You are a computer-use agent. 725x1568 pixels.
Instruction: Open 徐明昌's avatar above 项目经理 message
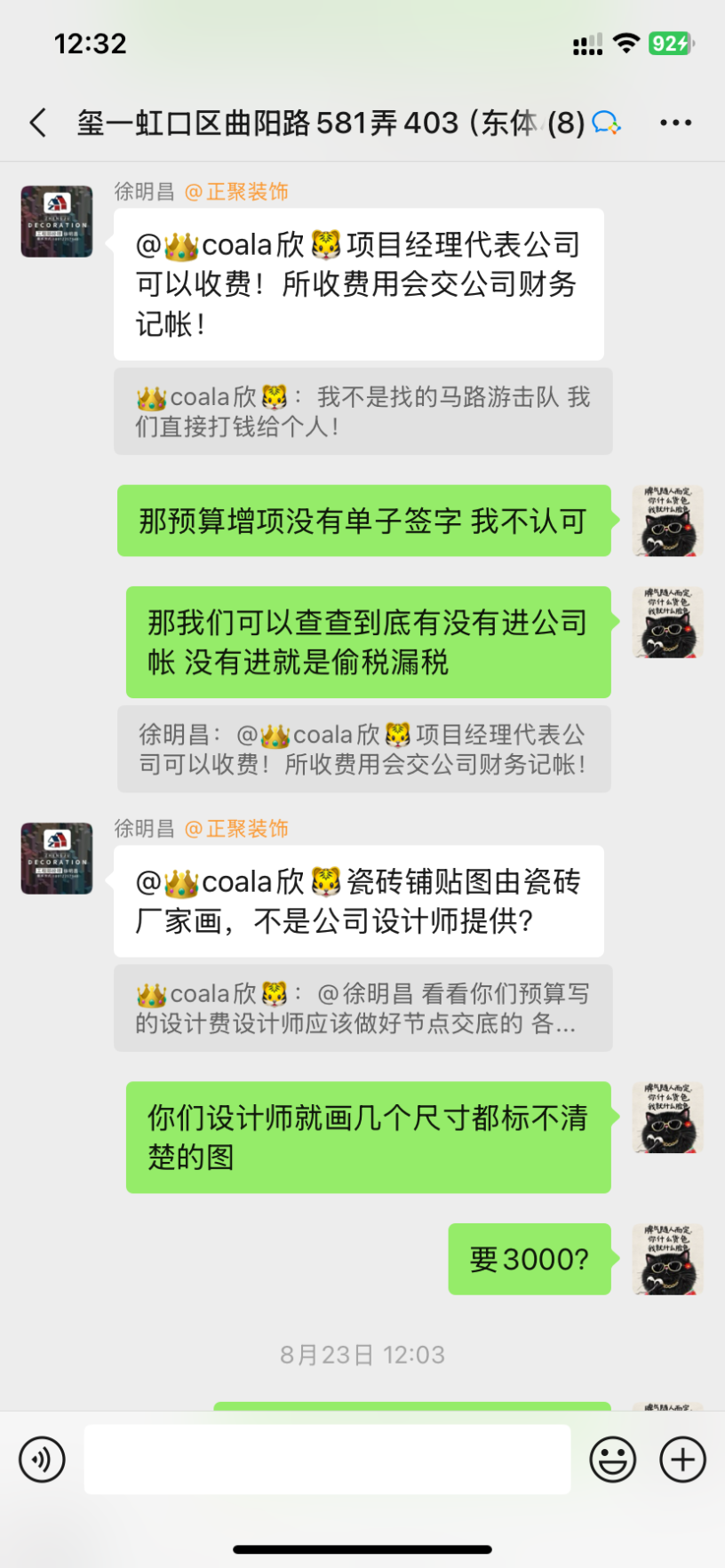[x=57, y=221]
